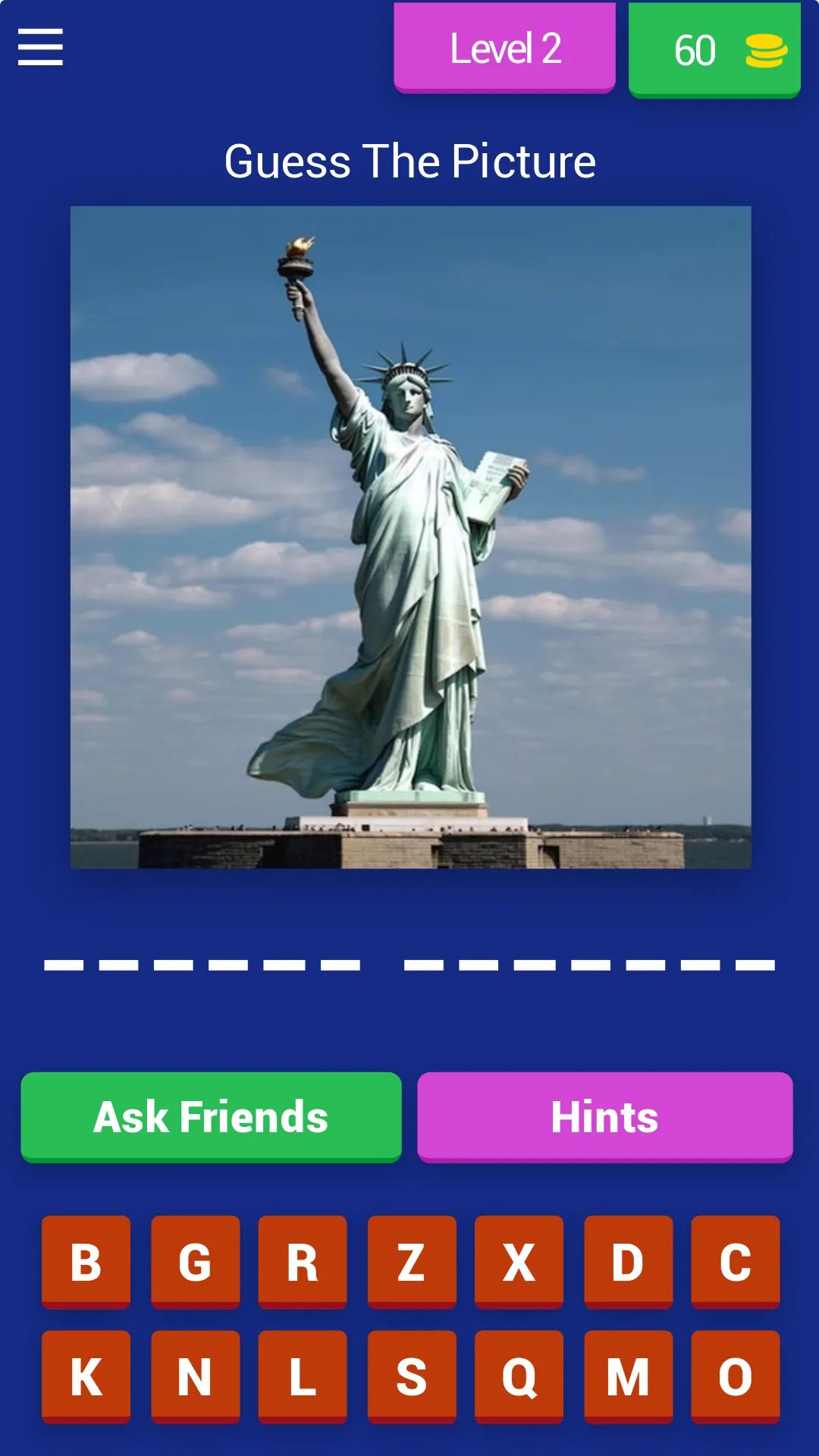This screenshot has height=1456, width=819.
Task: Select letter G tile
Action: pos(195,1262)
